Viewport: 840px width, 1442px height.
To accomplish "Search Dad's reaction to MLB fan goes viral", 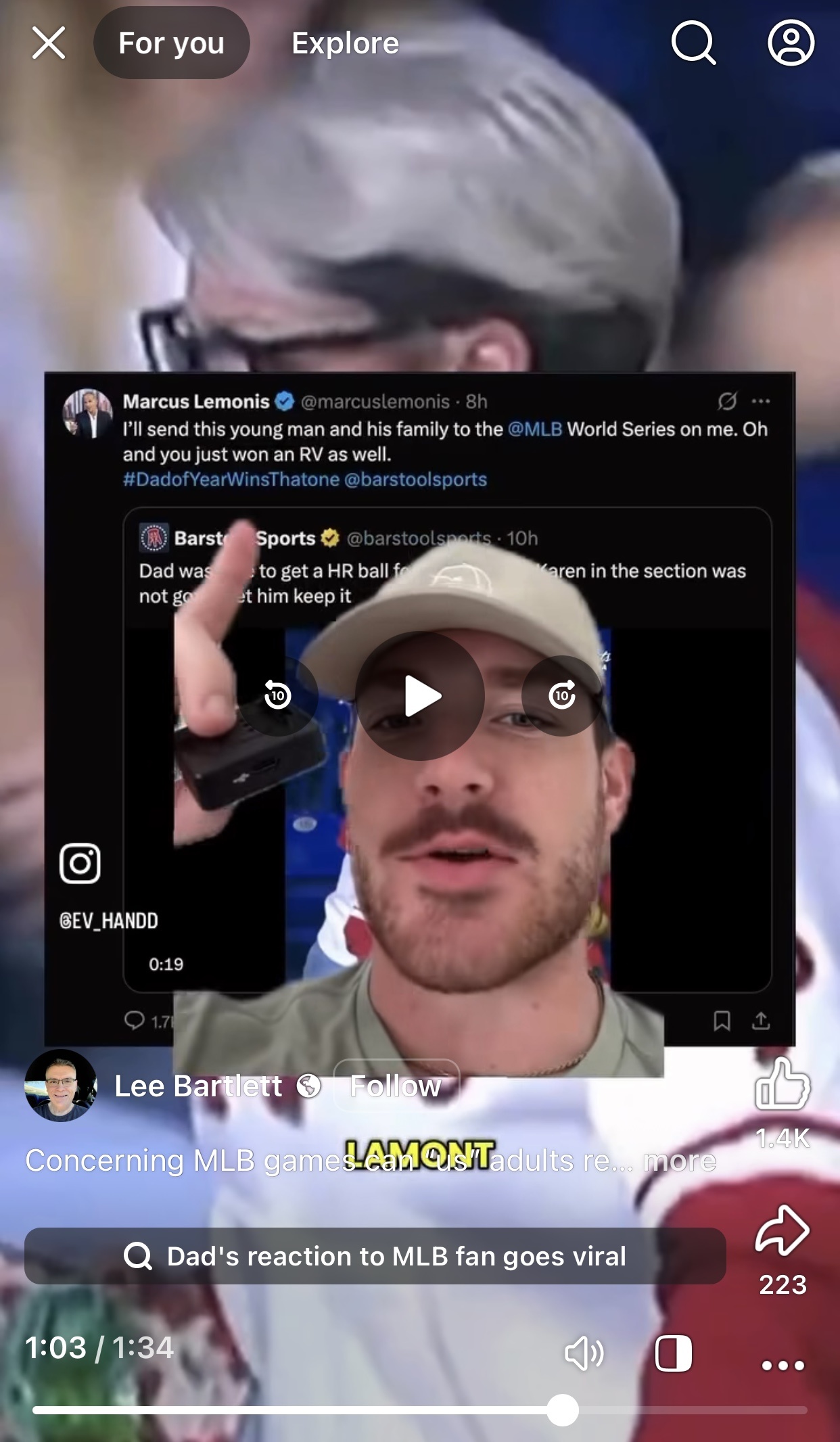I will [375, 1256].
